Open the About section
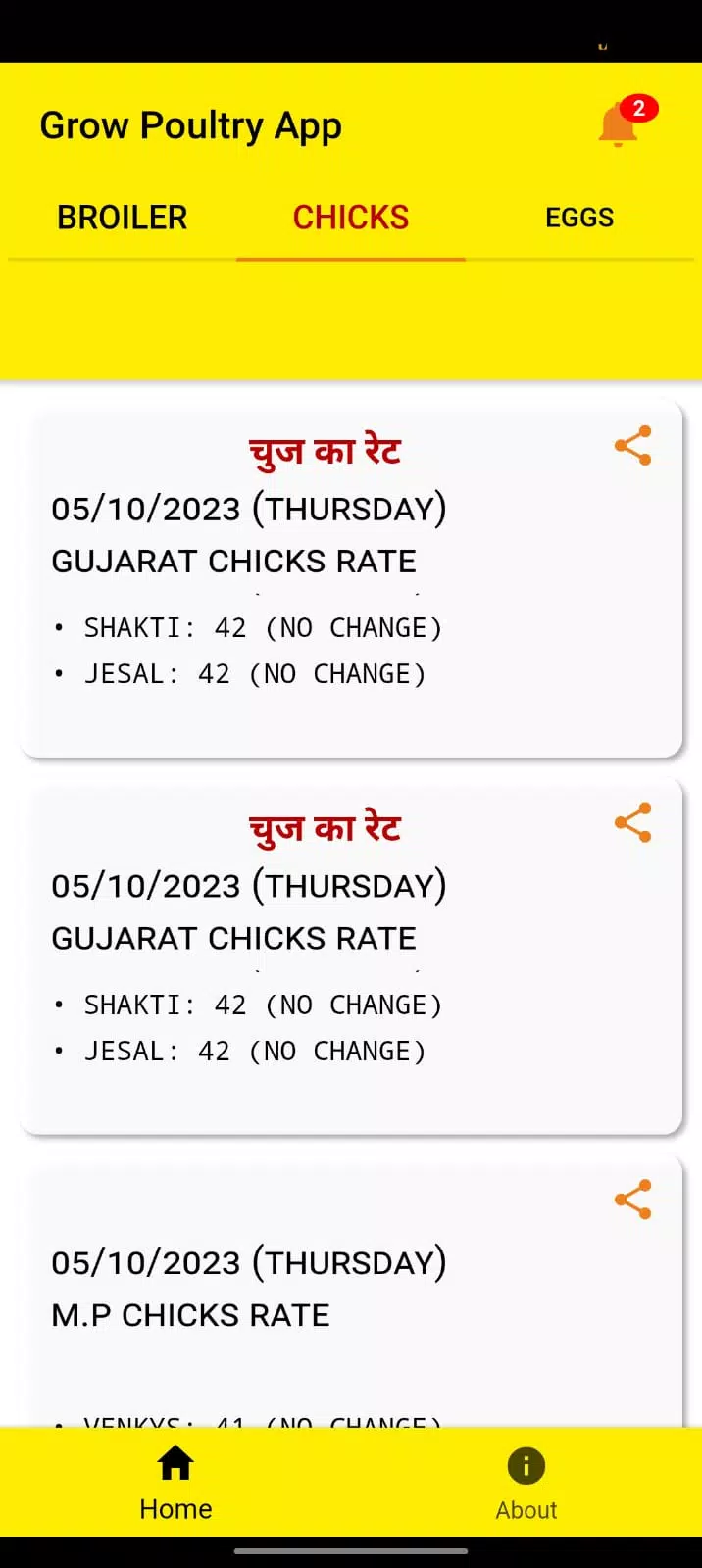The image size is (702, 1568). pos(526,1483)
